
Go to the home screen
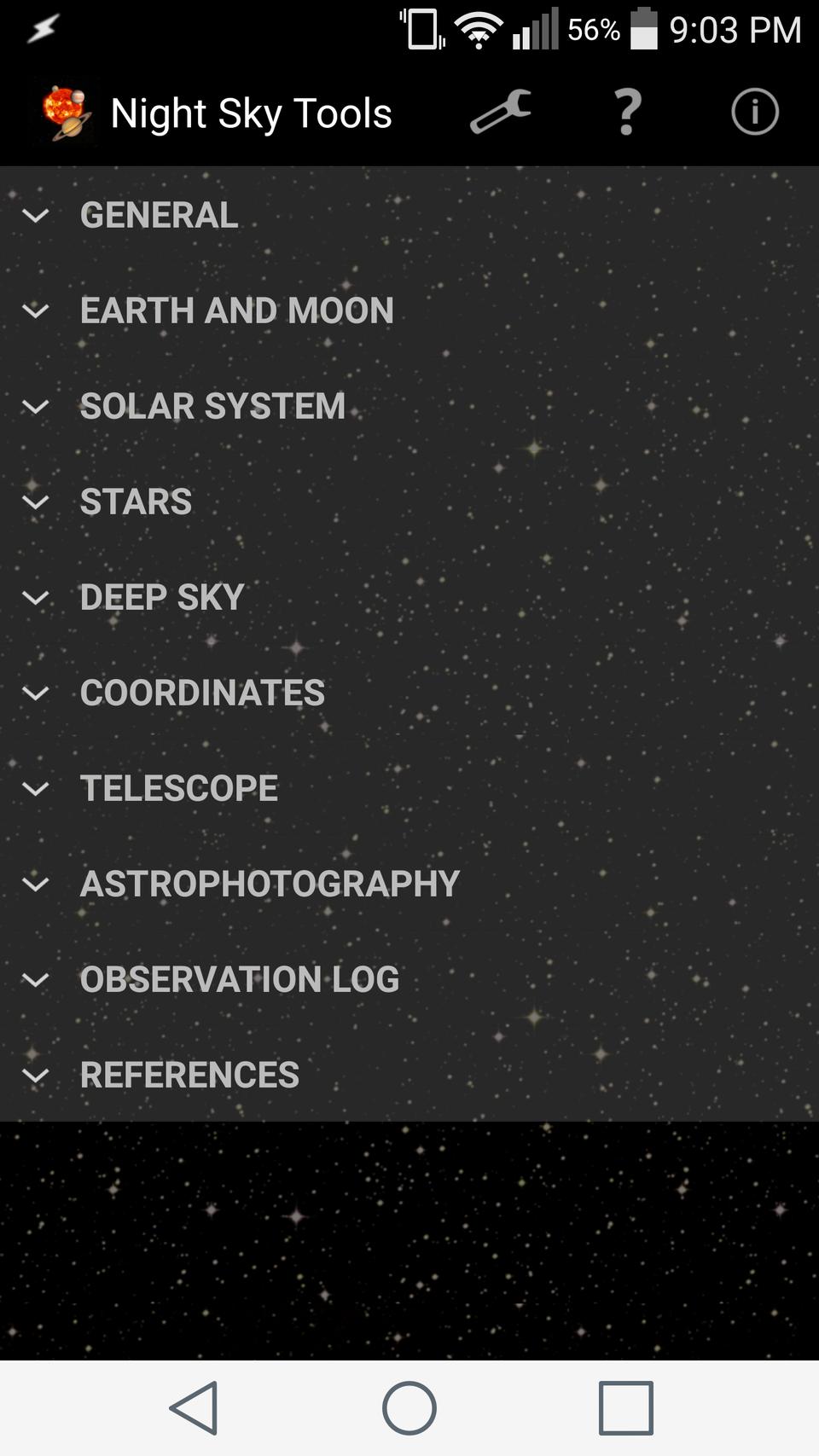(409, 1408)
